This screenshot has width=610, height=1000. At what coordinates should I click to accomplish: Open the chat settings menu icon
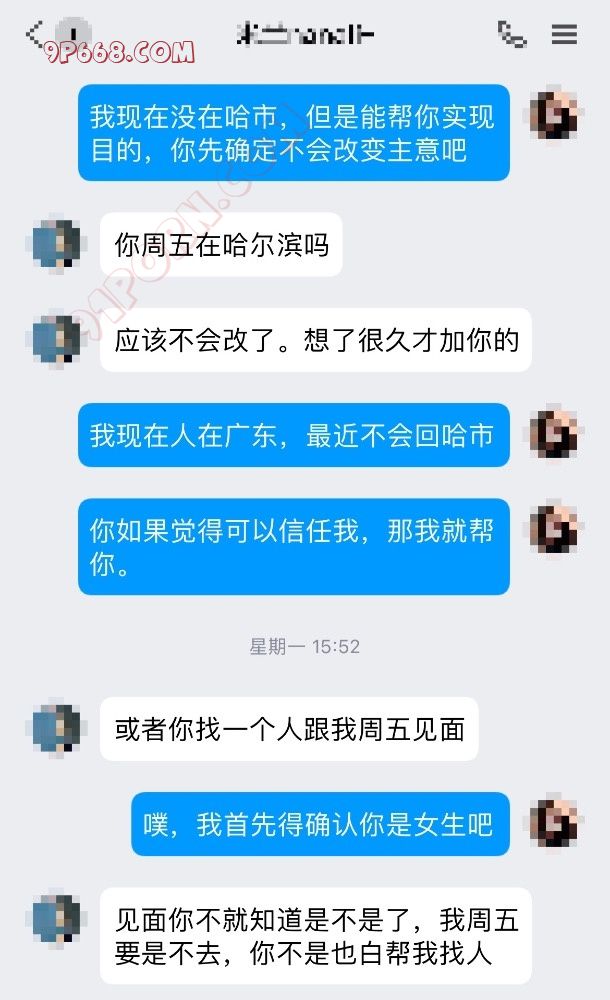coord(564,34)
